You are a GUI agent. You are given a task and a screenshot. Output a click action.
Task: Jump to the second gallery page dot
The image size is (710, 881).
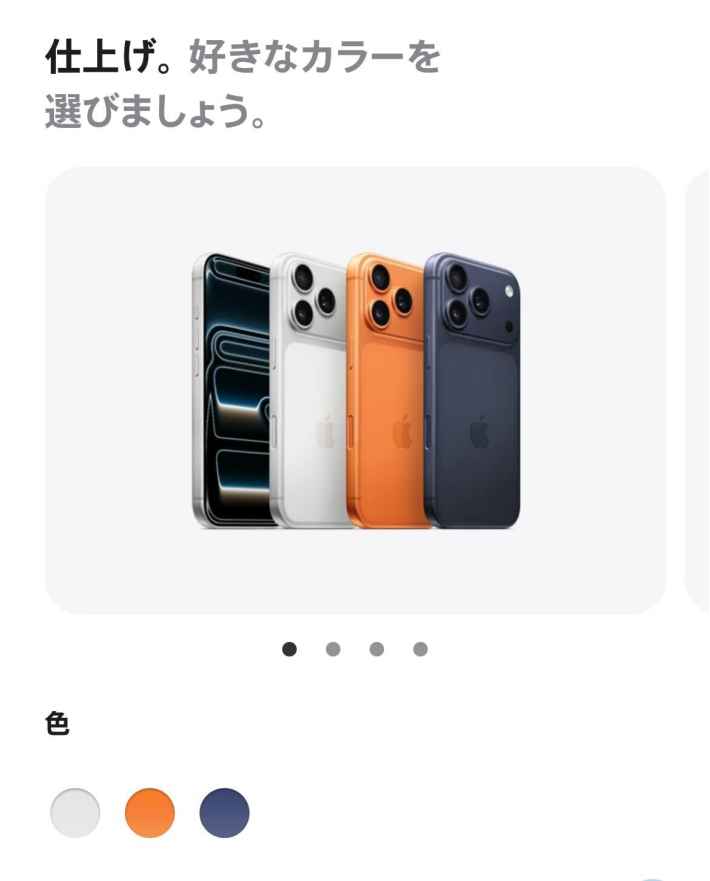click(333, 649)
